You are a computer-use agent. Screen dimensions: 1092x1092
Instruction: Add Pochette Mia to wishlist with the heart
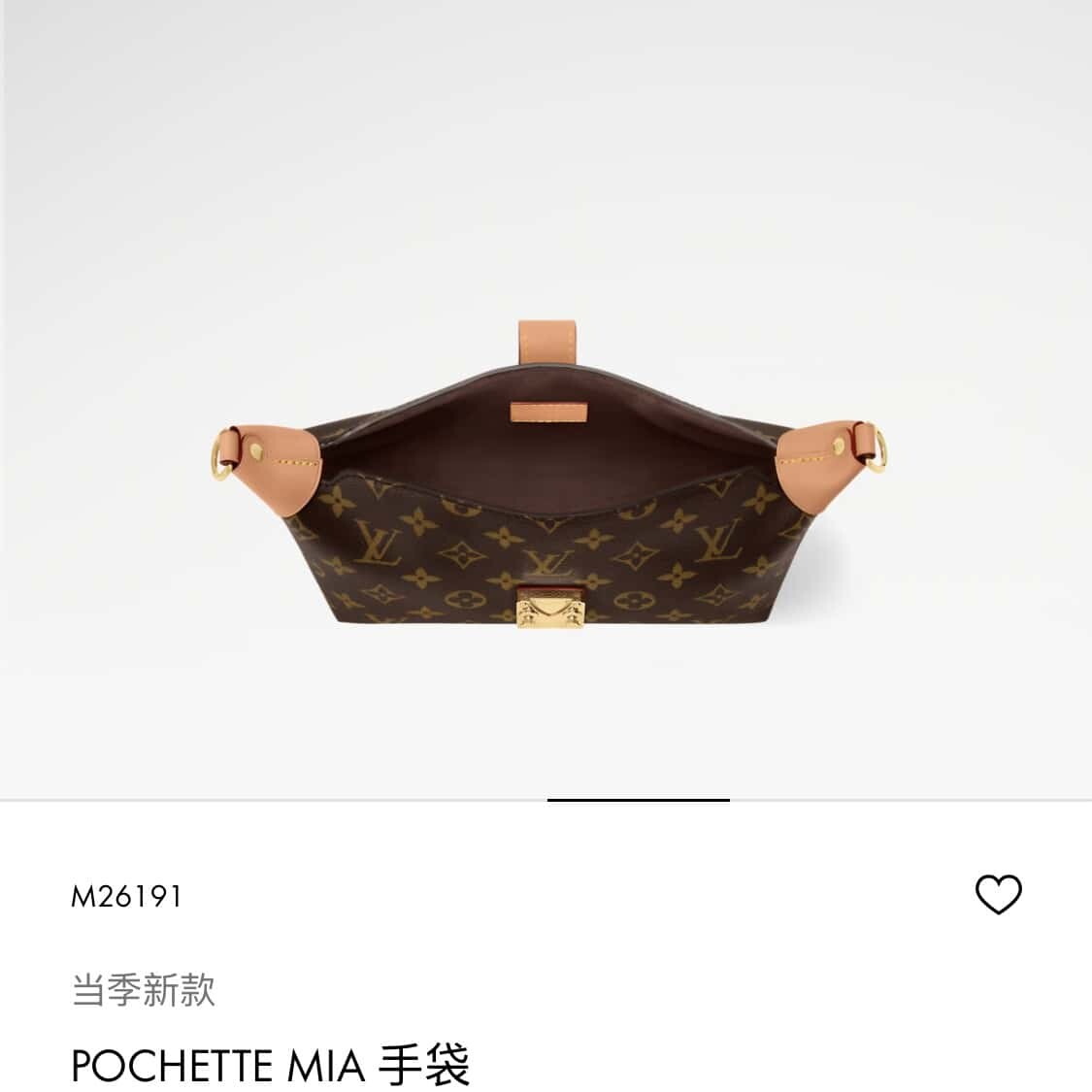coord(998,894)
